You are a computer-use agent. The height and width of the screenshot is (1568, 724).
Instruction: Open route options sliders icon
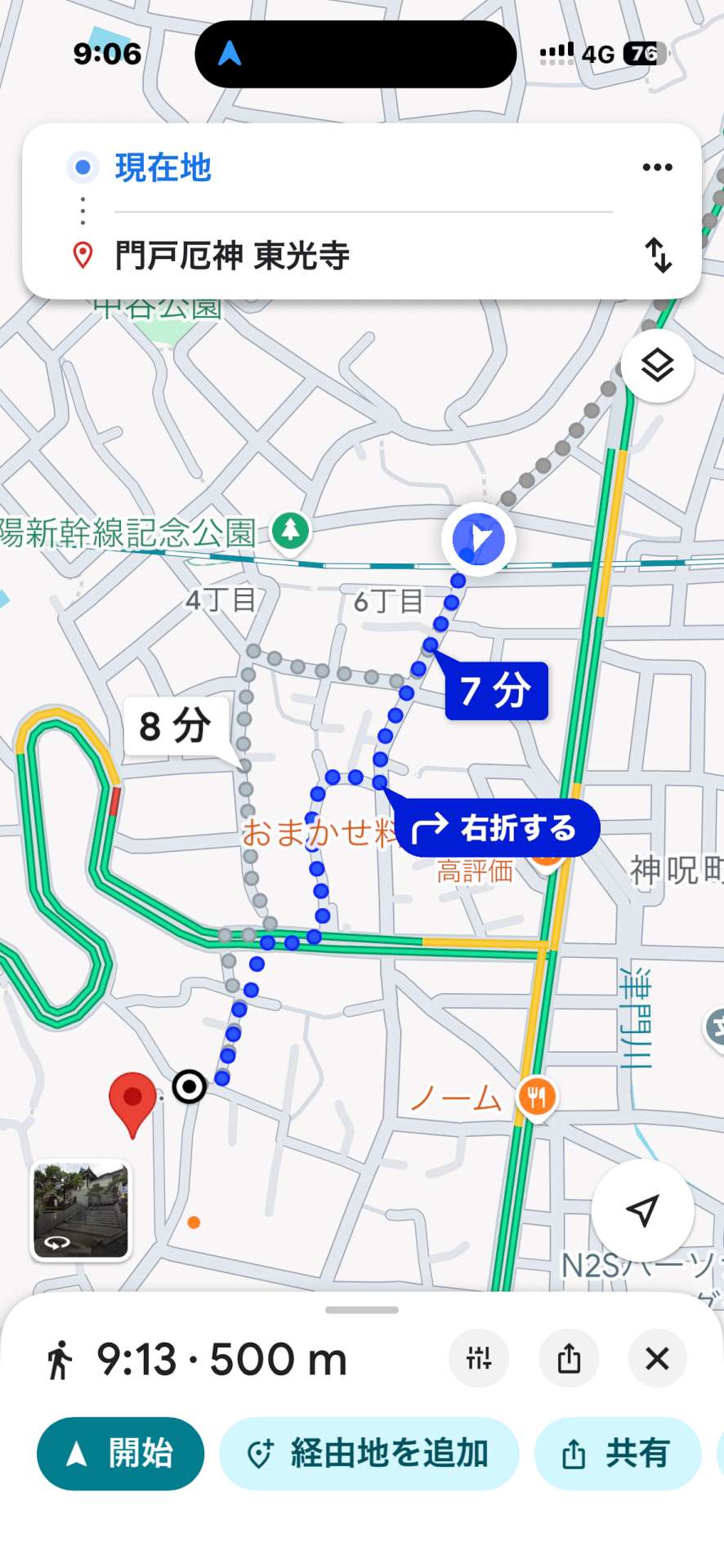479,1359
